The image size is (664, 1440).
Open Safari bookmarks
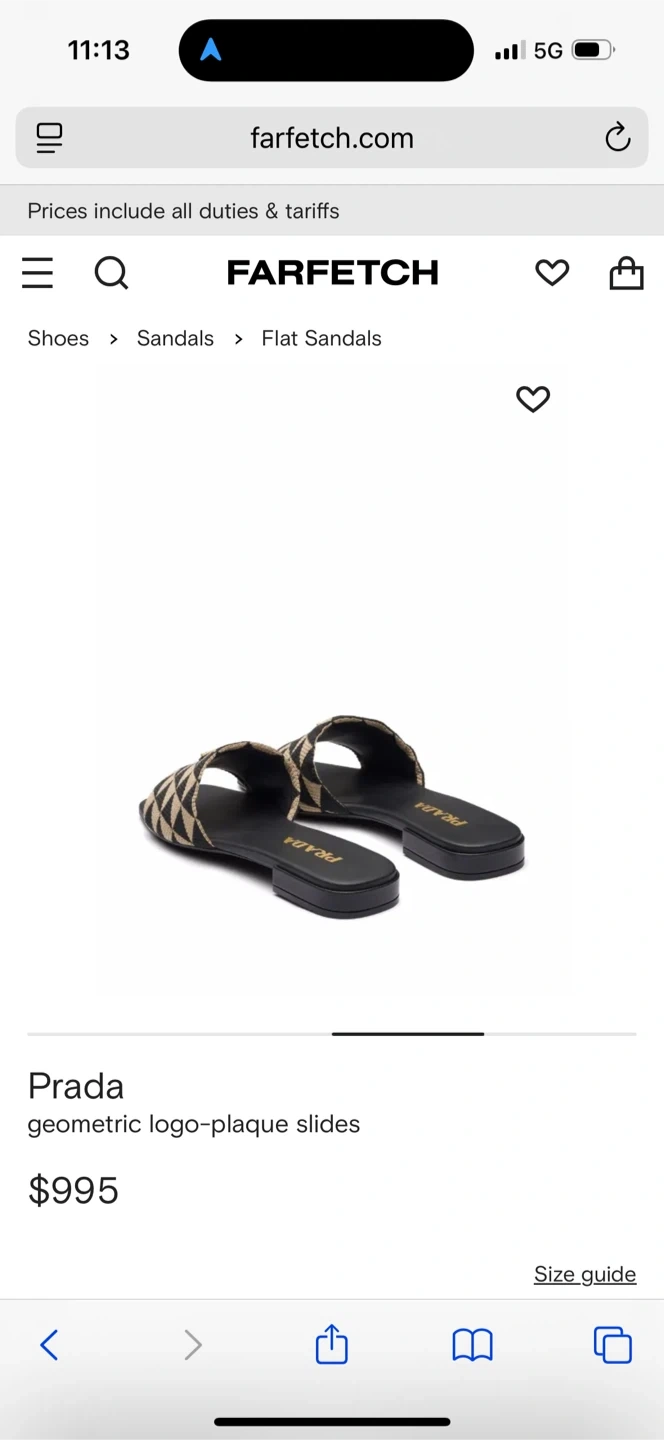point(472,1345)
